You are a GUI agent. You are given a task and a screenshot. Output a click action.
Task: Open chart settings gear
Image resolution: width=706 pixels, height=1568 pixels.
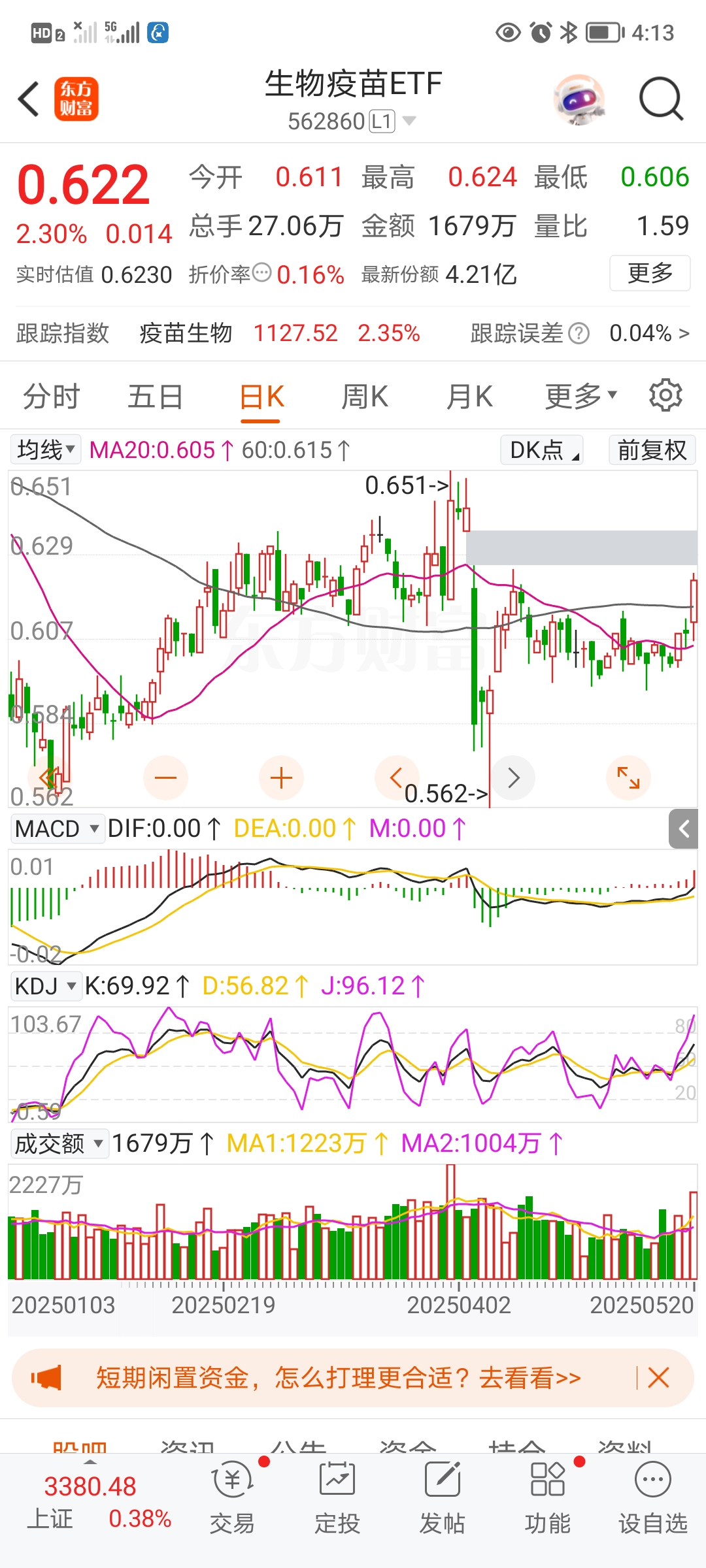click(x=665, y=395)
